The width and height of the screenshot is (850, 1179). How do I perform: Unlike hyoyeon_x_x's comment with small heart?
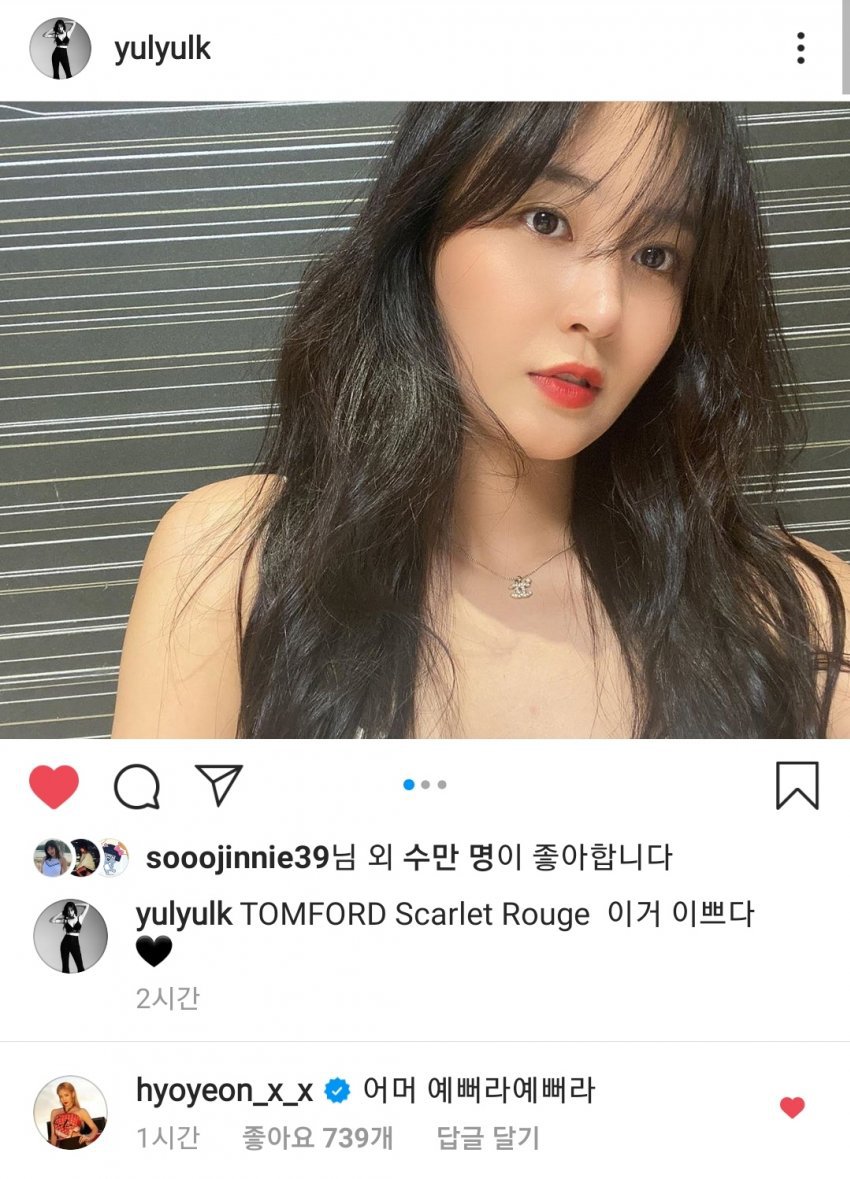point(792,1108)
